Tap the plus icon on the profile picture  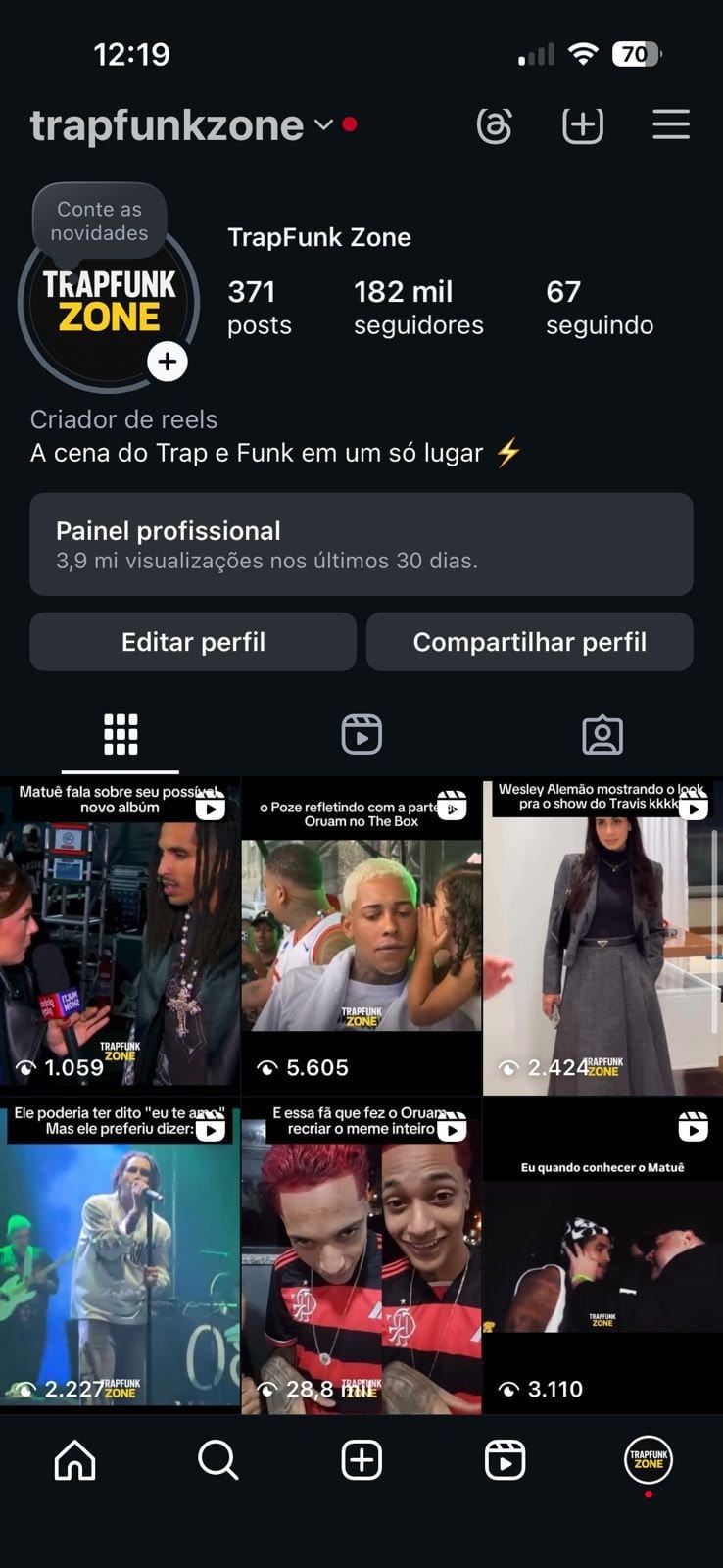[x=168, y=361]
